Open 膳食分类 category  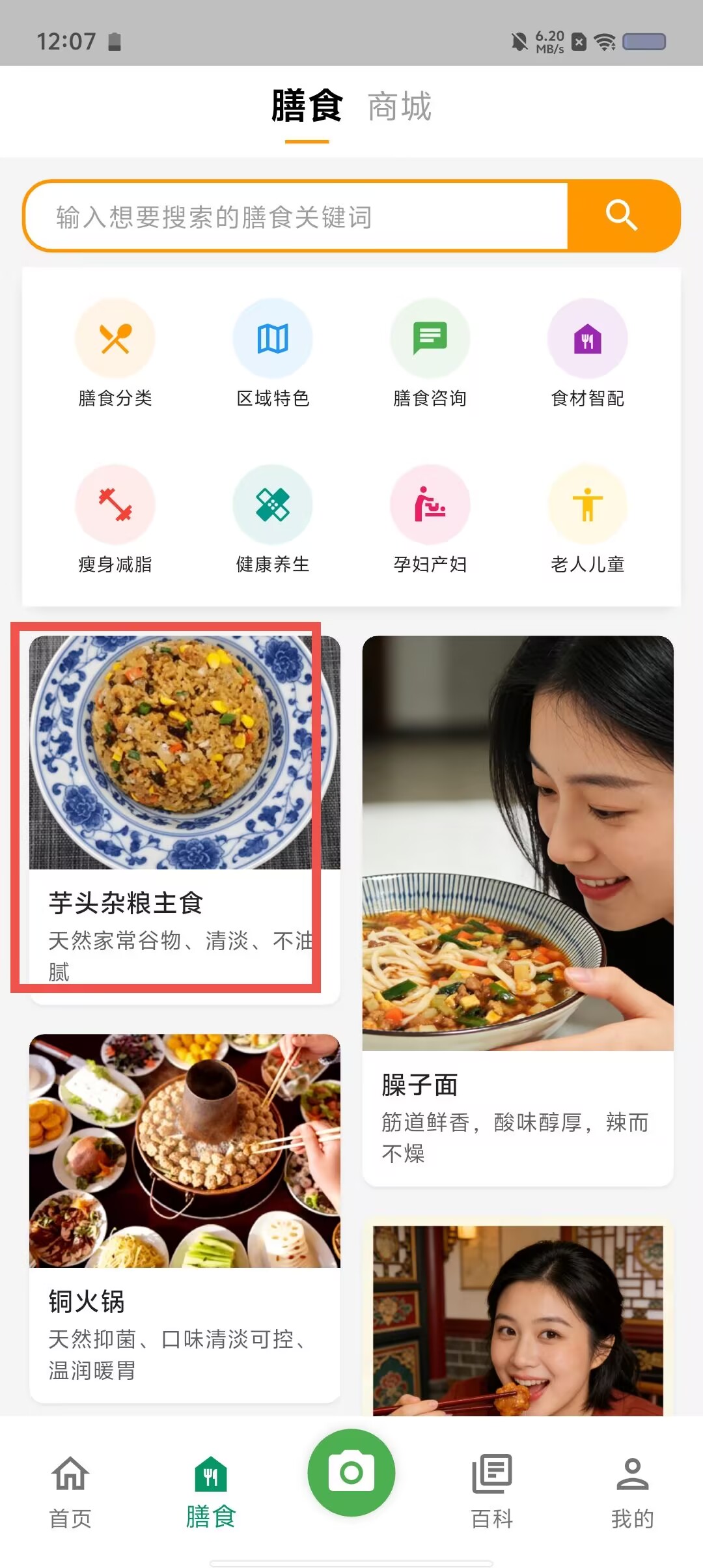(115, 354)
